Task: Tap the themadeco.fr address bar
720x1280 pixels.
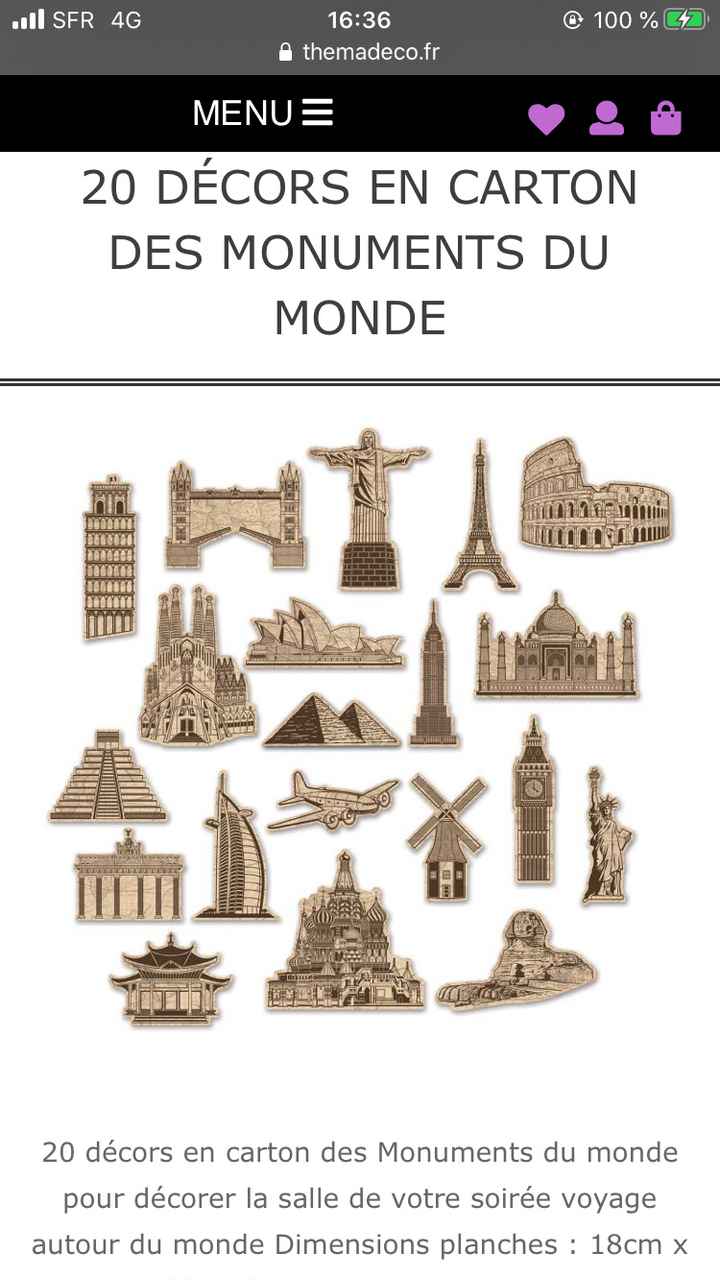Action: pyautogui.click(x=360, y=52)
